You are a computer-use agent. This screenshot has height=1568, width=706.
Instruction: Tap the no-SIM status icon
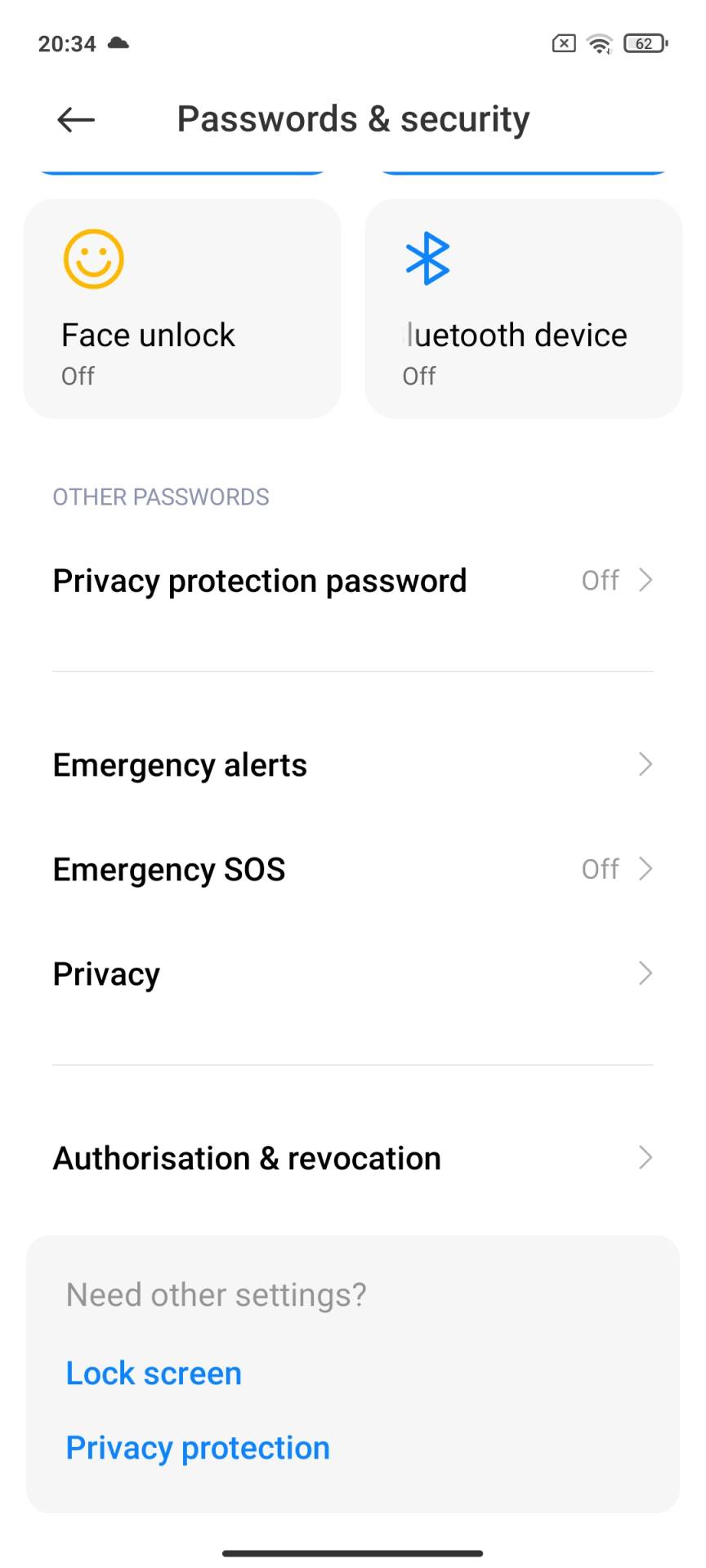point(562,43)
